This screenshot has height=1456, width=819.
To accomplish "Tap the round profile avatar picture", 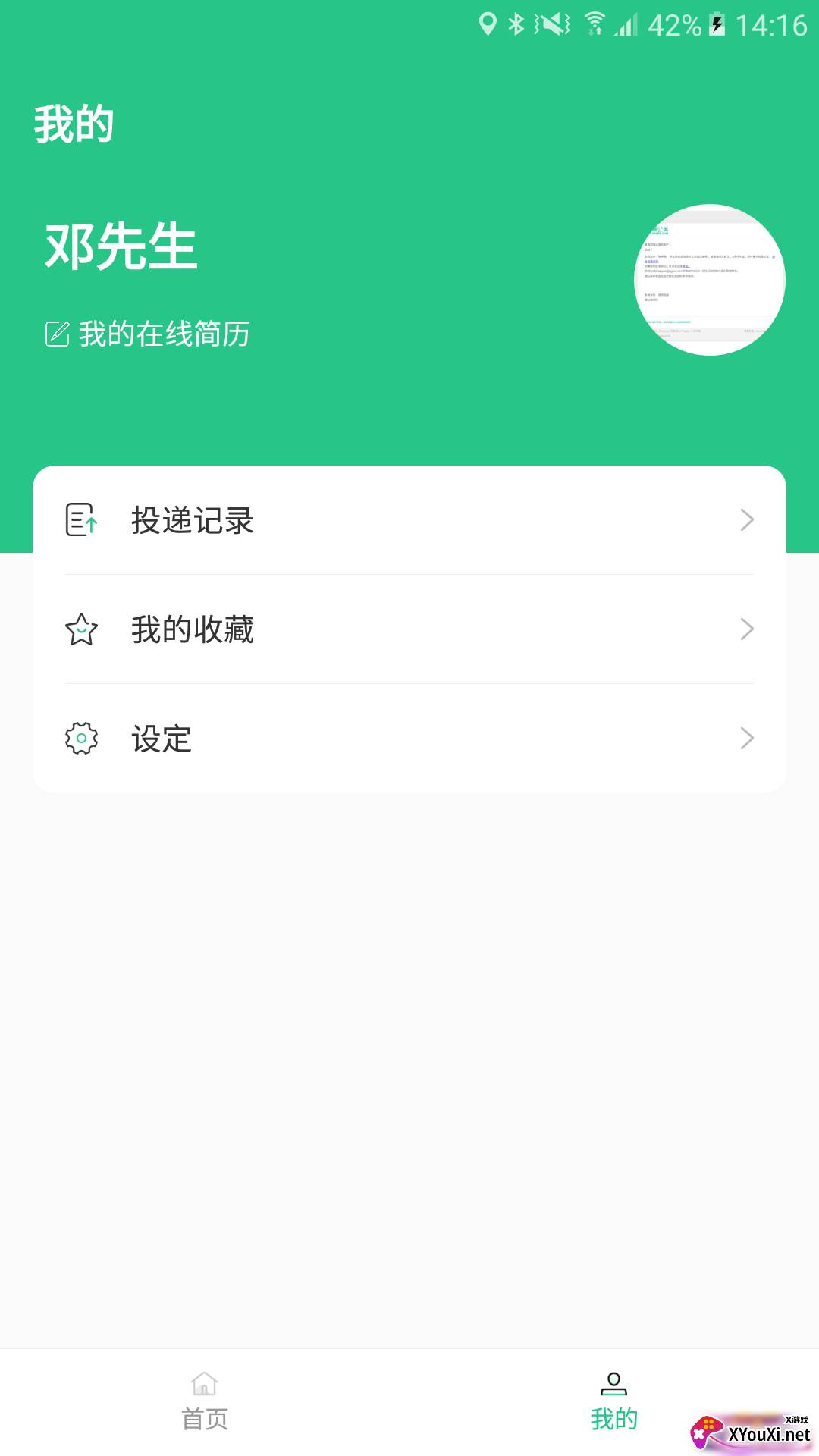I will click(x=709, y=280).
